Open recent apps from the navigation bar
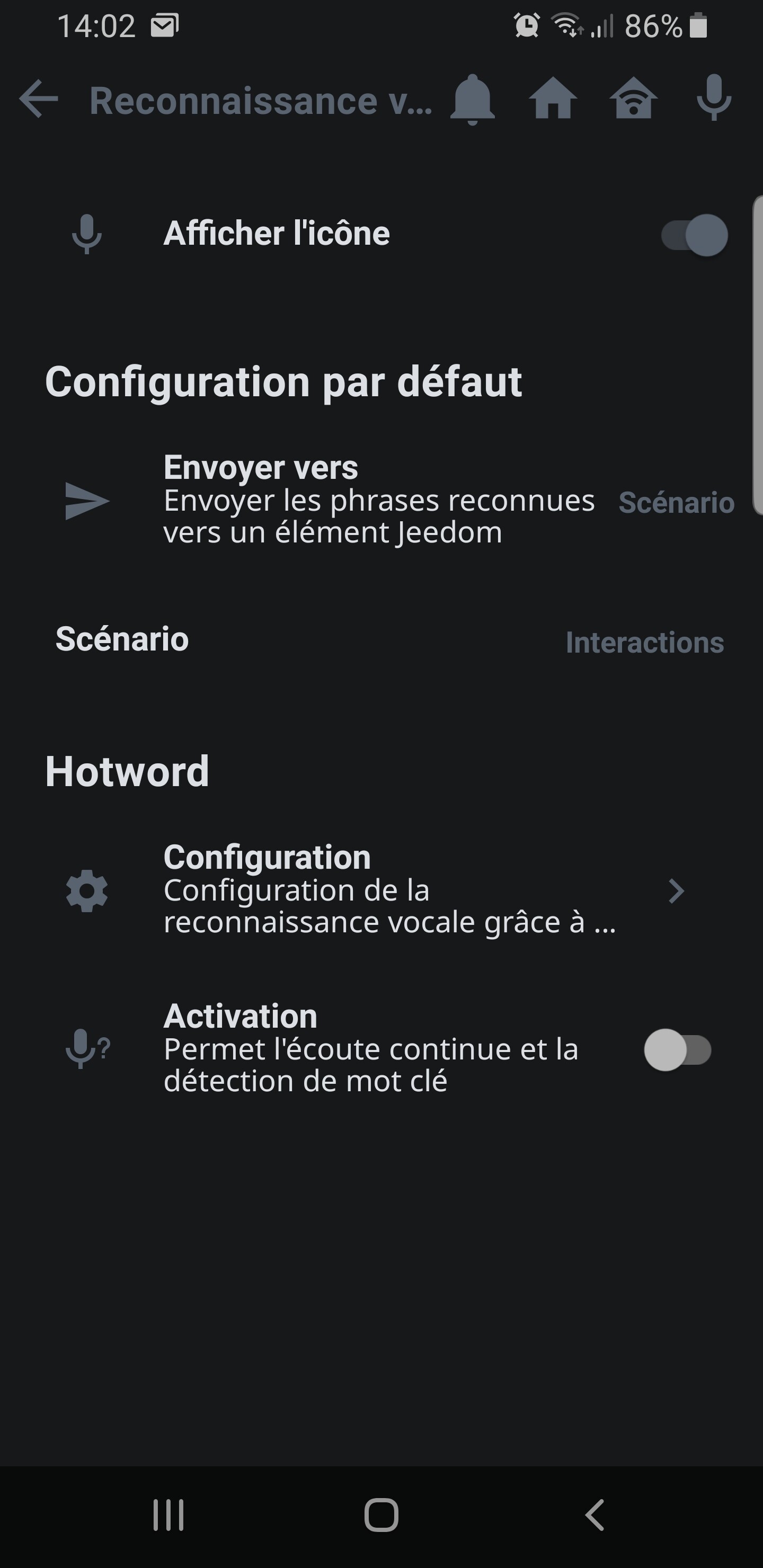 point(168,1515)
